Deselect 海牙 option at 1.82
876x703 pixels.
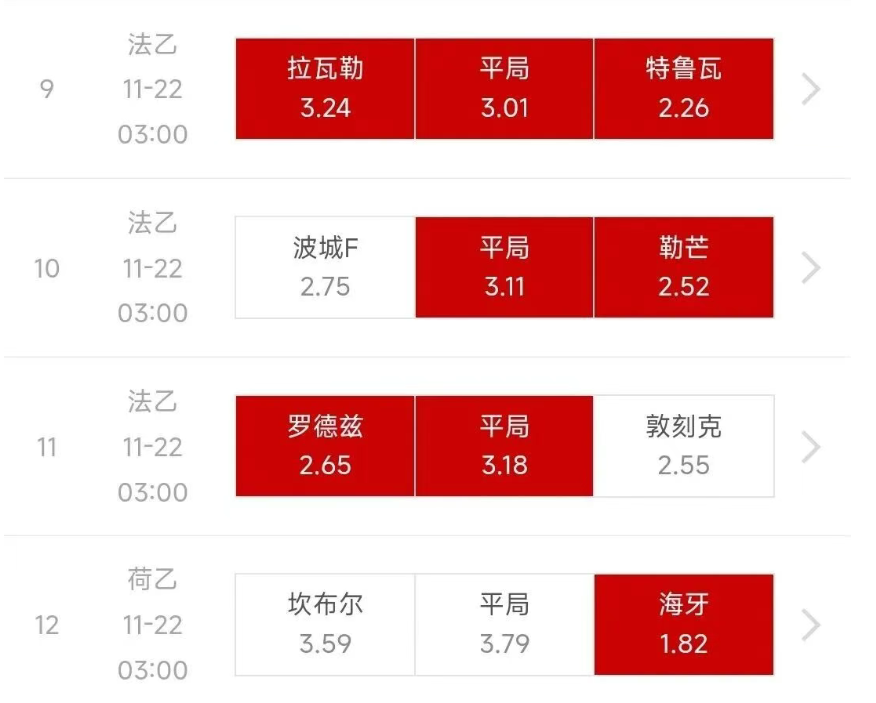click(684, 624)
